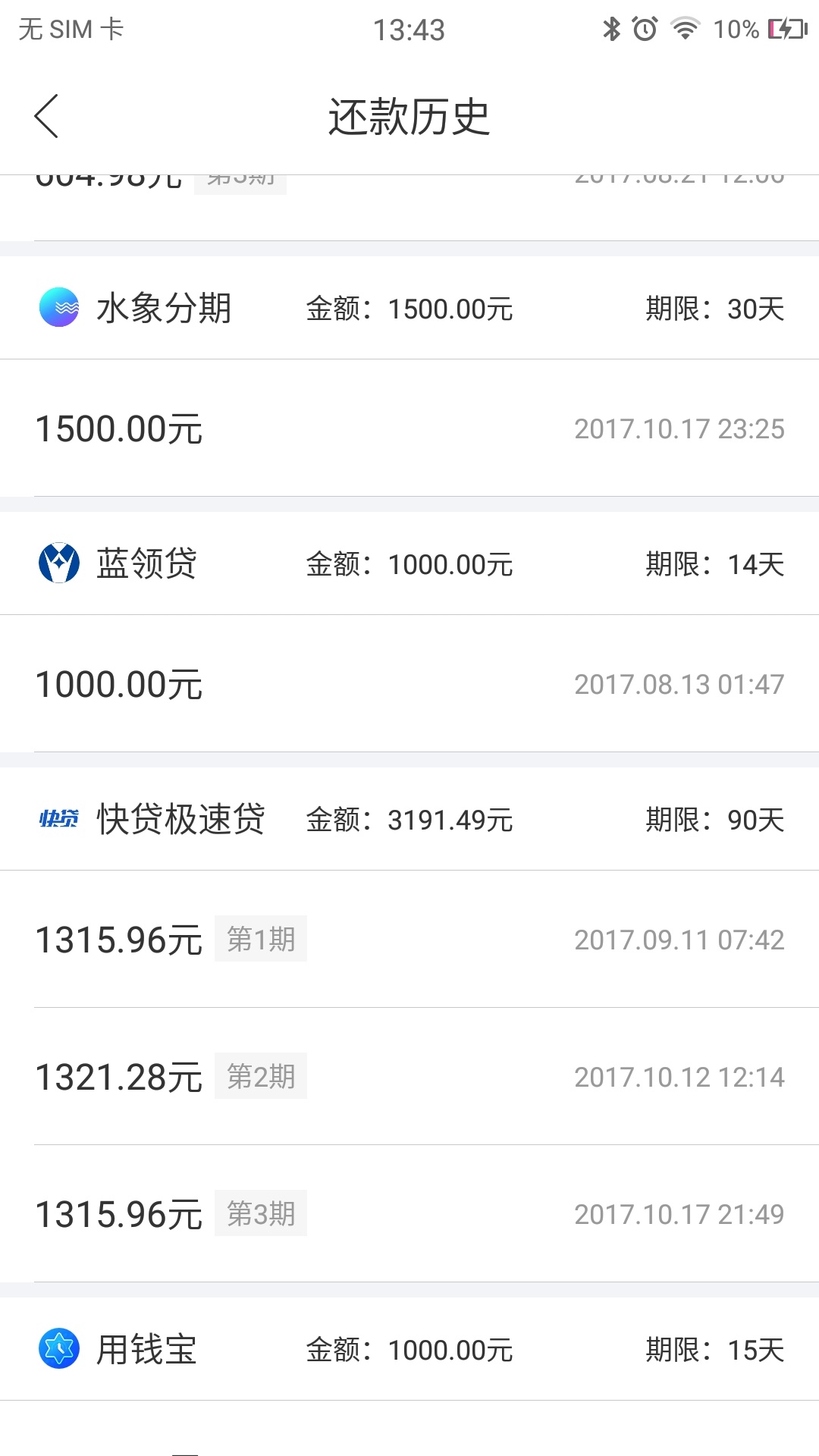Open the 用钱宝 loan entry
819x1456 pixels.
point(409,1349)
